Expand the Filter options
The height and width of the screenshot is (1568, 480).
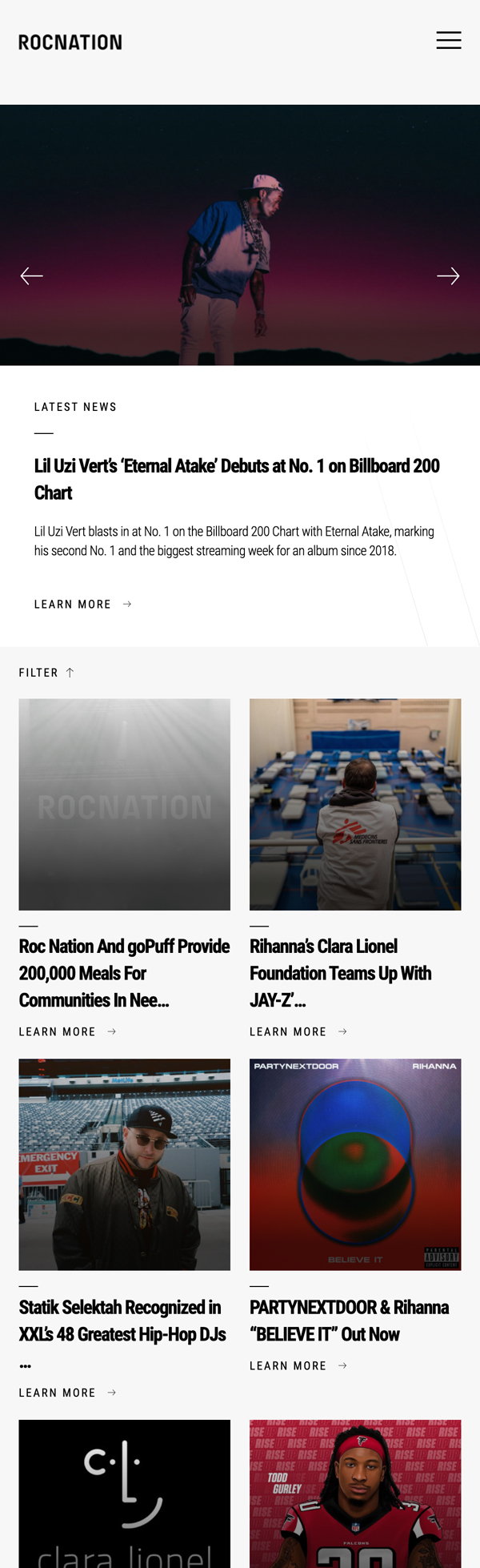click(x=46, y=673)
